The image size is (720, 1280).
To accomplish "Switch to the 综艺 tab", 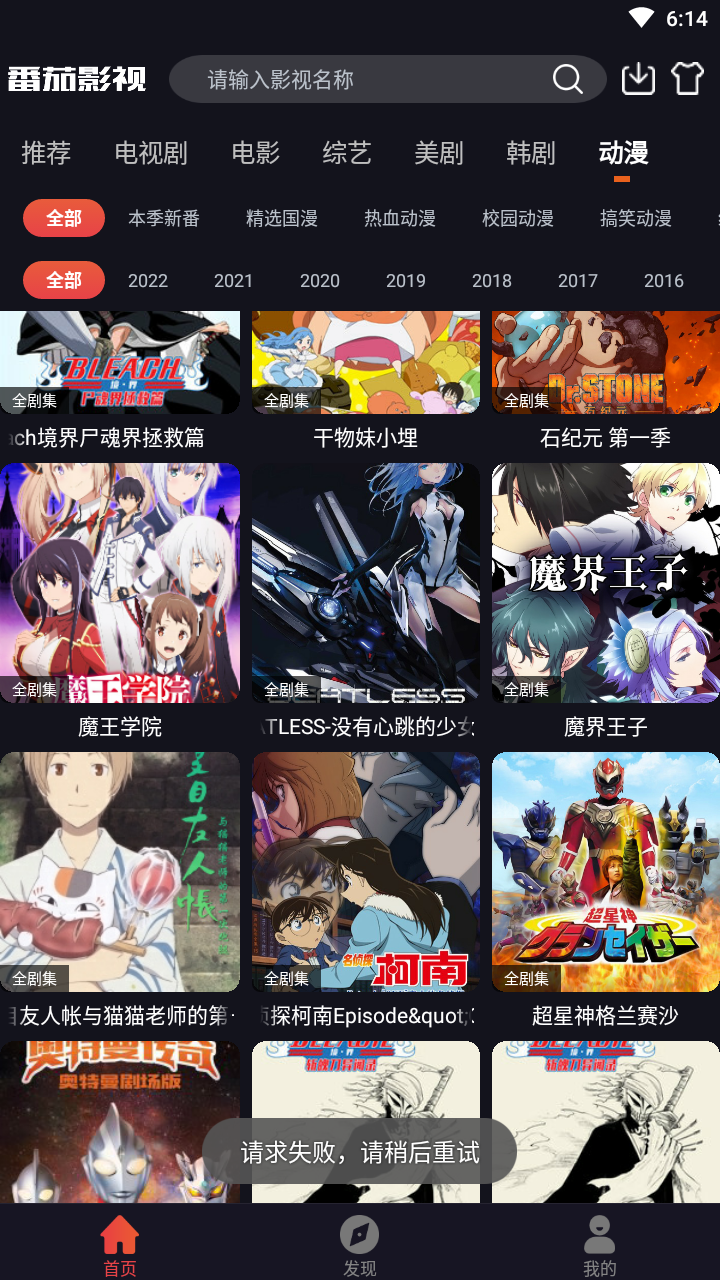I will pos(347,153).
